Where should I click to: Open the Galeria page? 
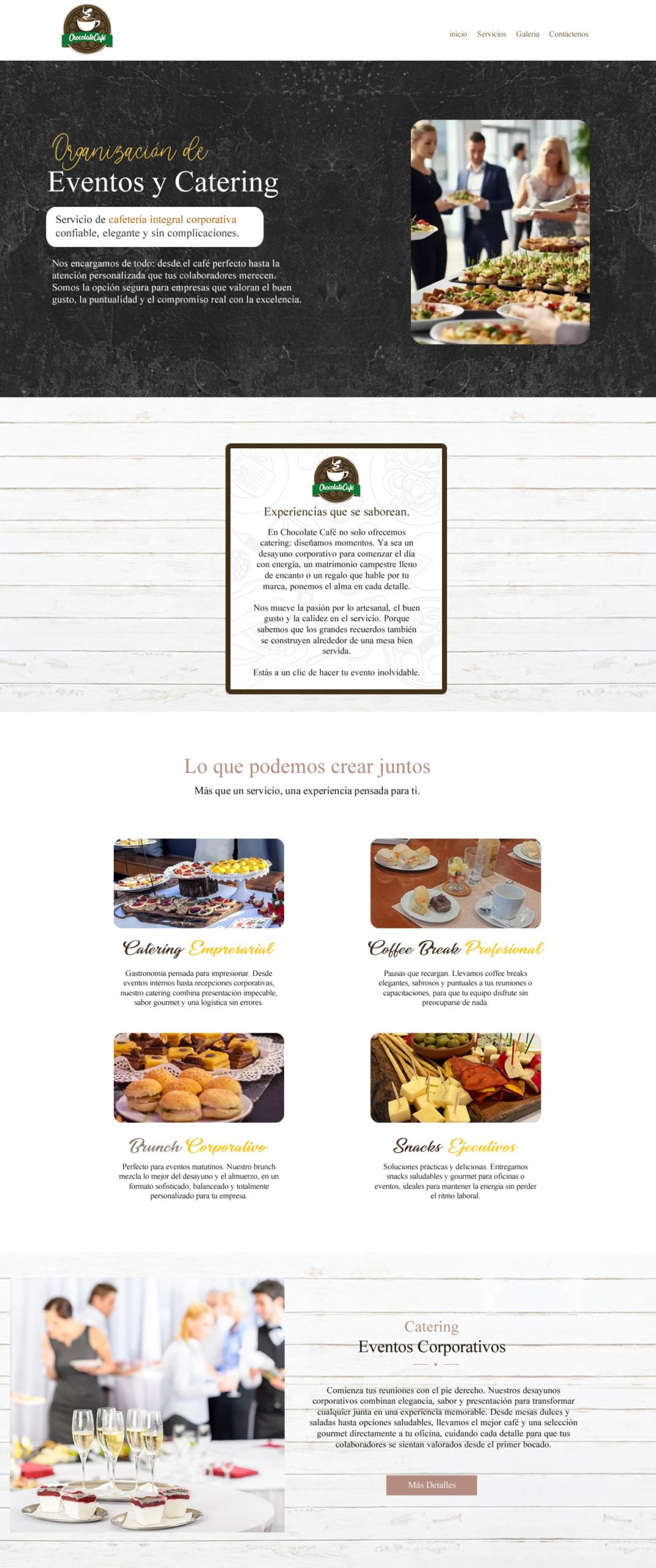(x=527, y=34)
